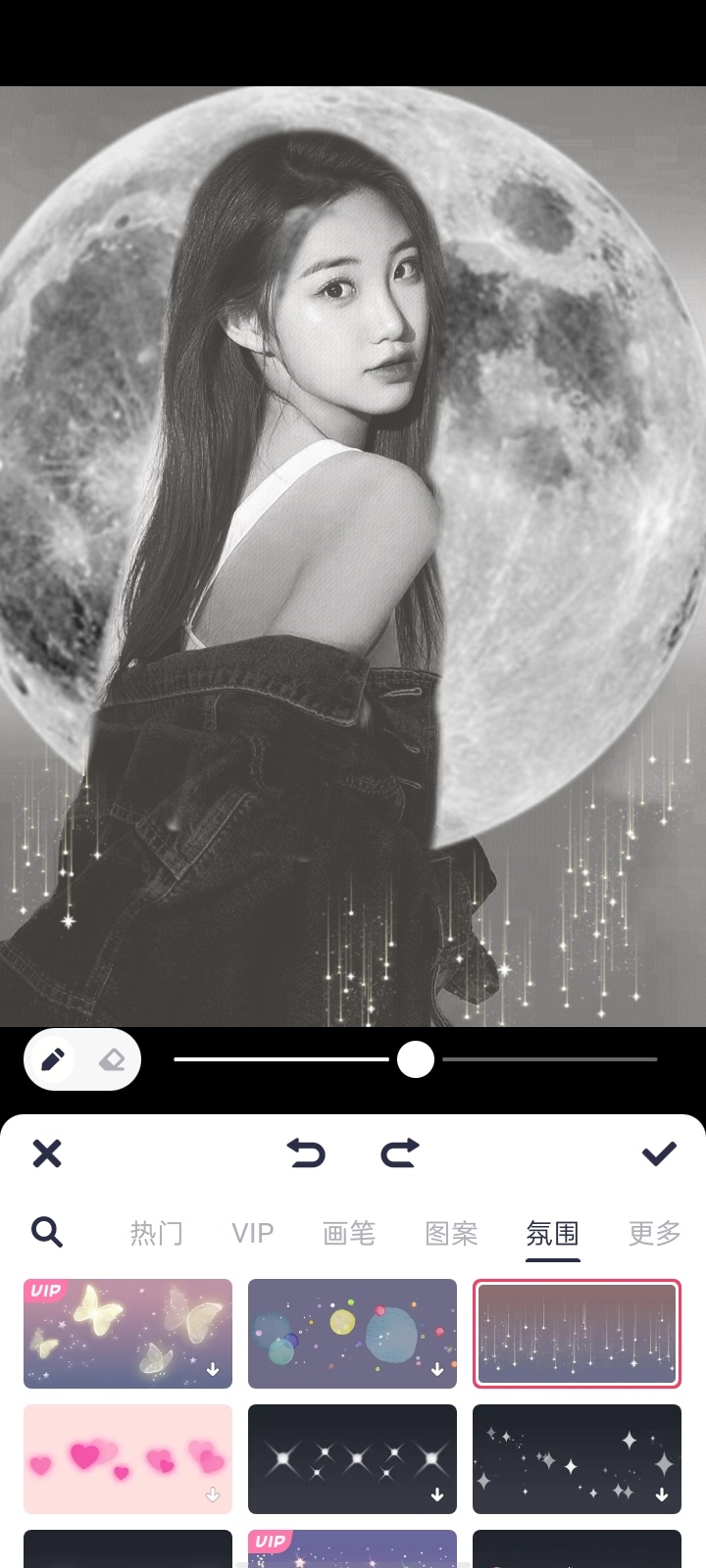Pick the pink hearts brush
The width and height of the screenshot is (706, 1568).
tap(127, 1459)
